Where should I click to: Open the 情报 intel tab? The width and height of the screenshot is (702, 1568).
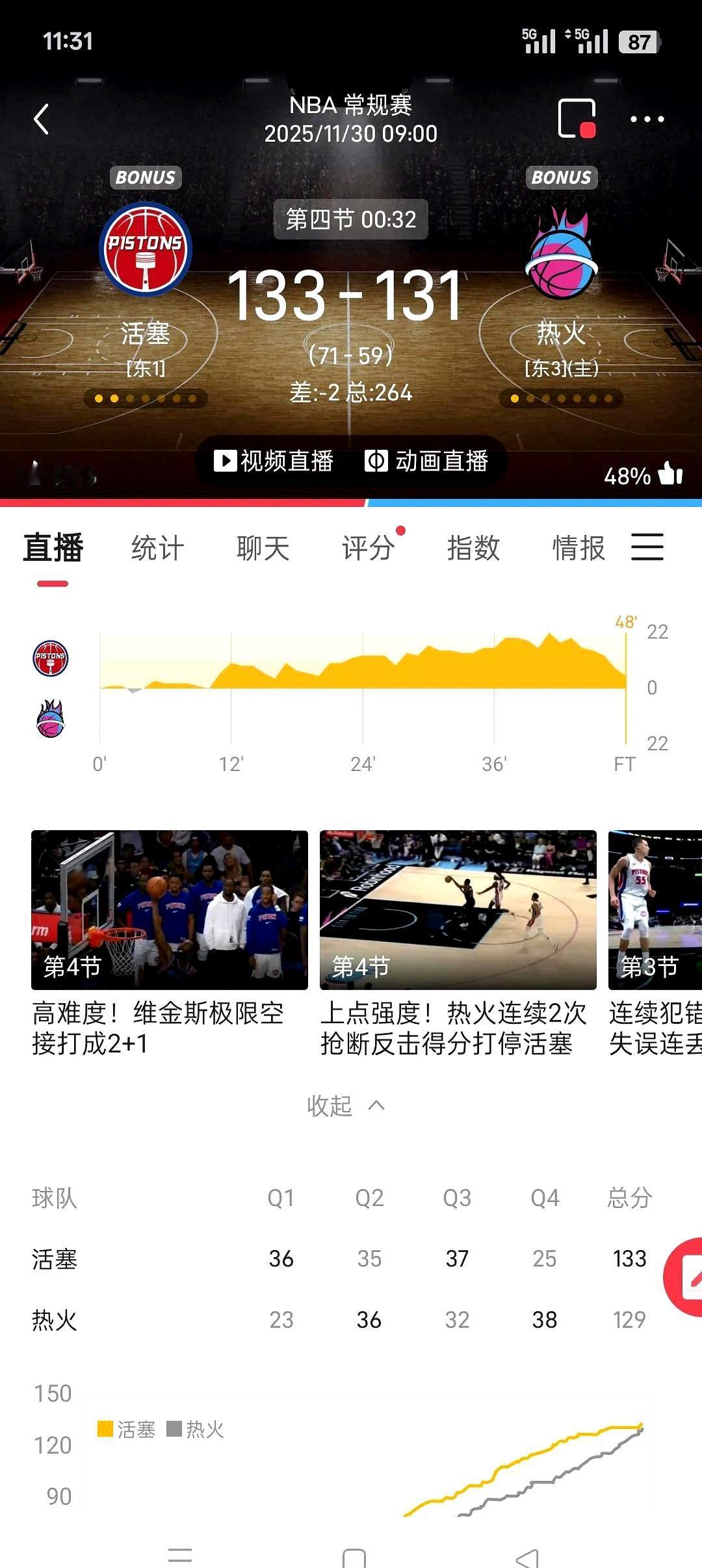[x=578, y=548]
